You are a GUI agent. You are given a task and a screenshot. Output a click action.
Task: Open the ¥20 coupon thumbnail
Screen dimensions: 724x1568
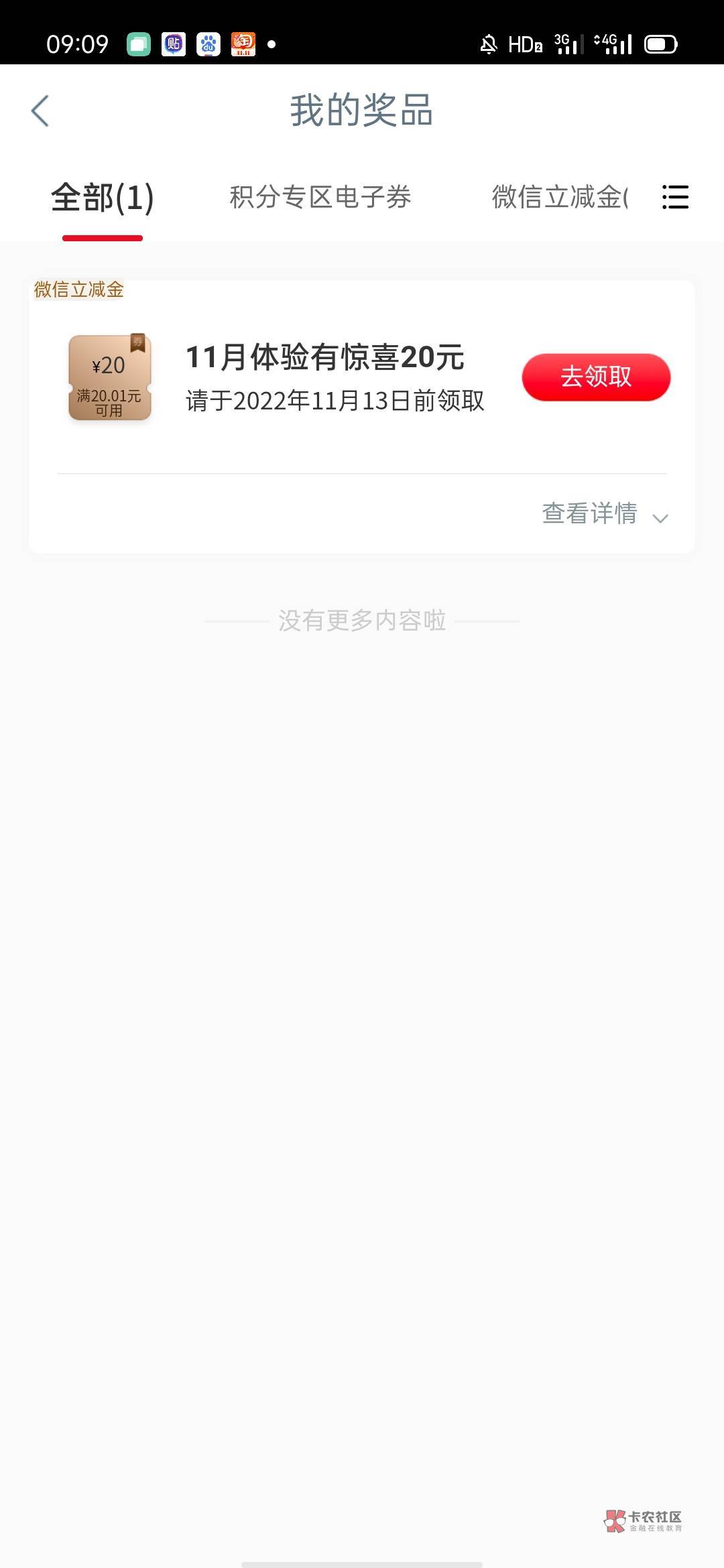click(110, 377)
